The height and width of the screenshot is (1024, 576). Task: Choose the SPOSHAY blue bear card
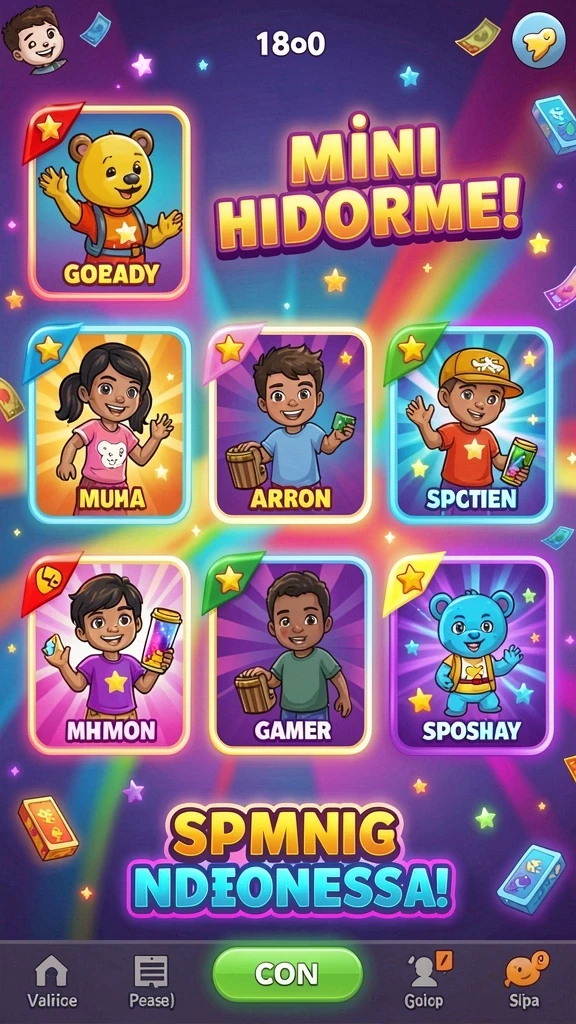472,655
